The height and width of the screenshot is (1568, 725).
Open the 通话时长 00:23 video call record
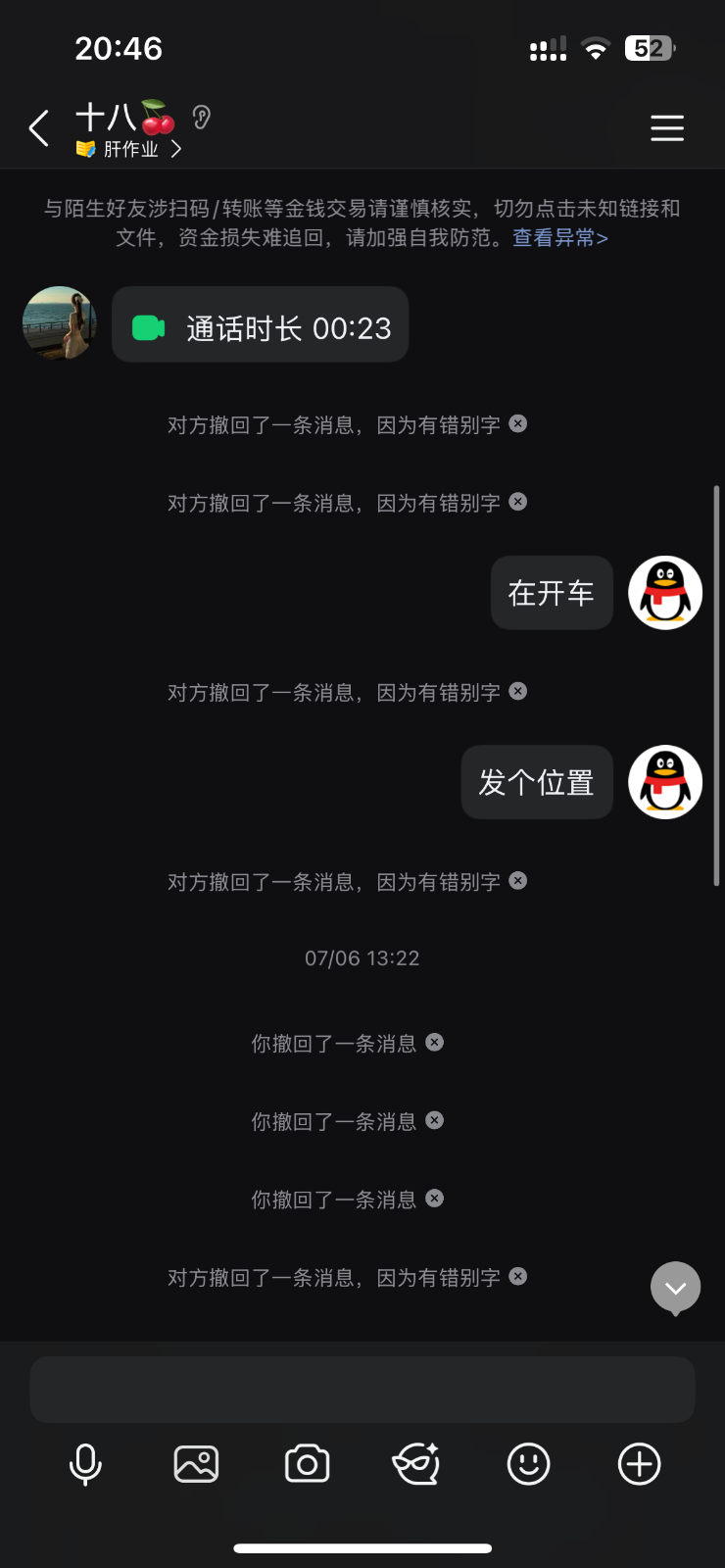(261, 326)
